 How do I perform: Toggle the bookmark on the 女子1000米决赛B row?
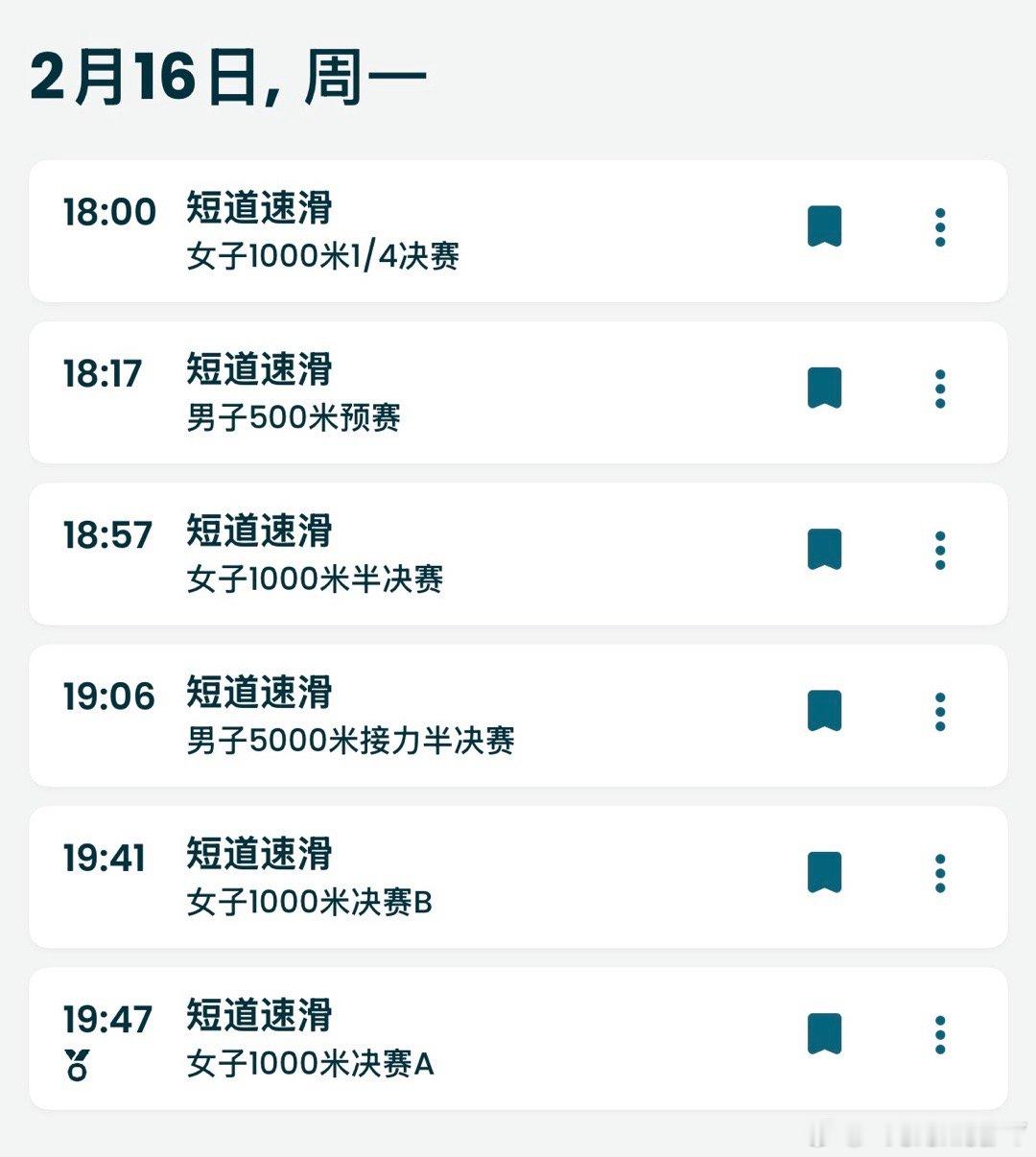pos(823,873)
